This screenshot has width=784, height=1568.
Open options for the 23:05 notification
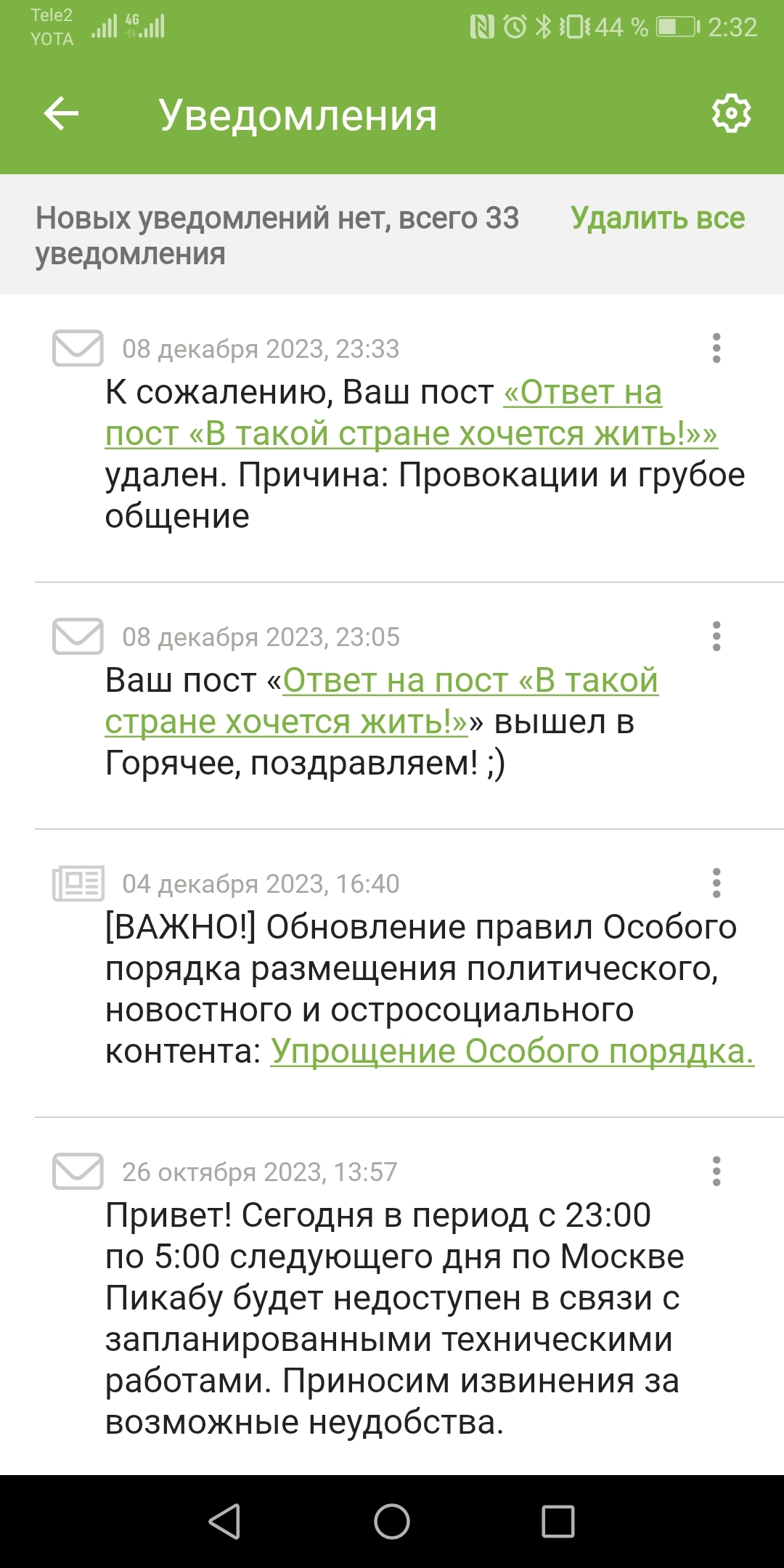[x=716, y=637]
